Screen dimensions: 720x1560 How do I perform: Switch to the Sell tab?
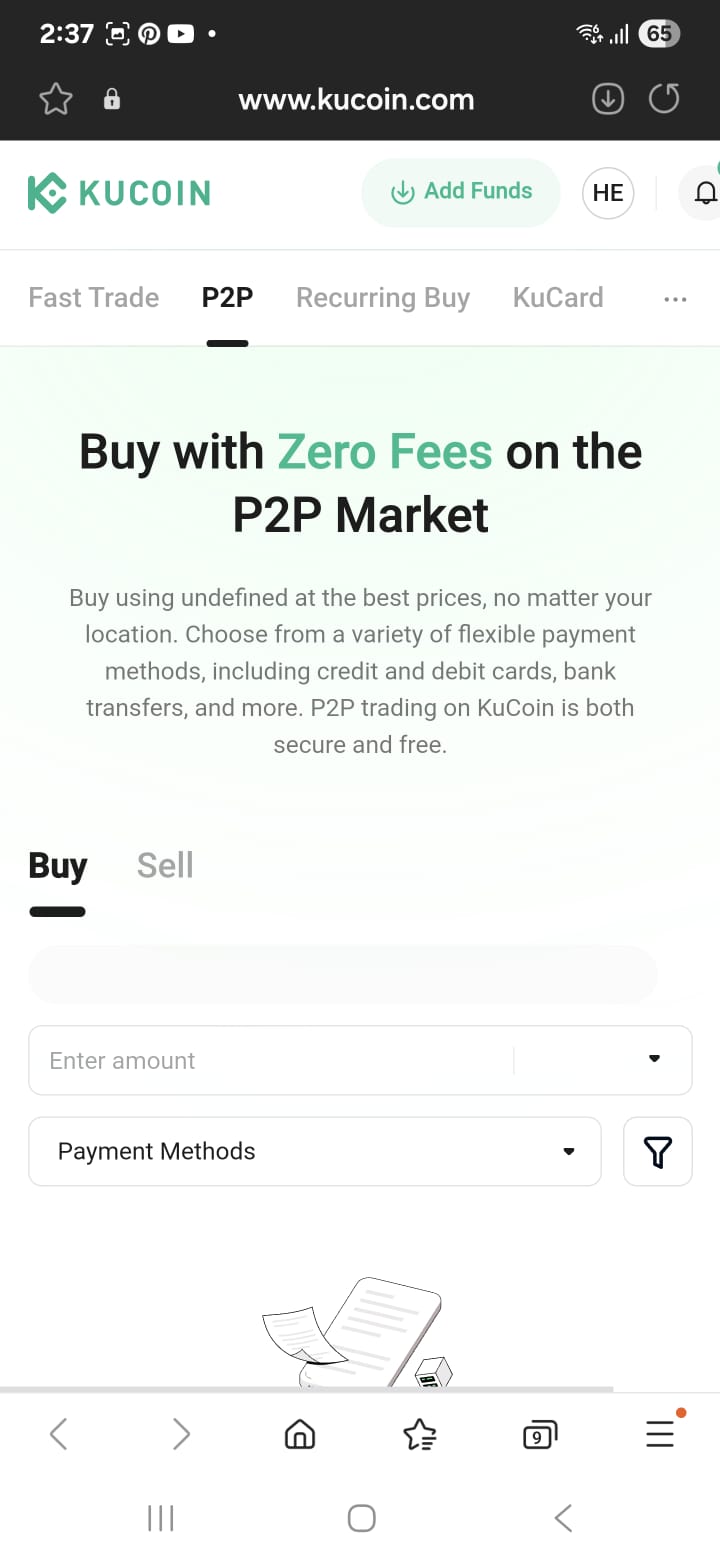click(x=165, y=865)
